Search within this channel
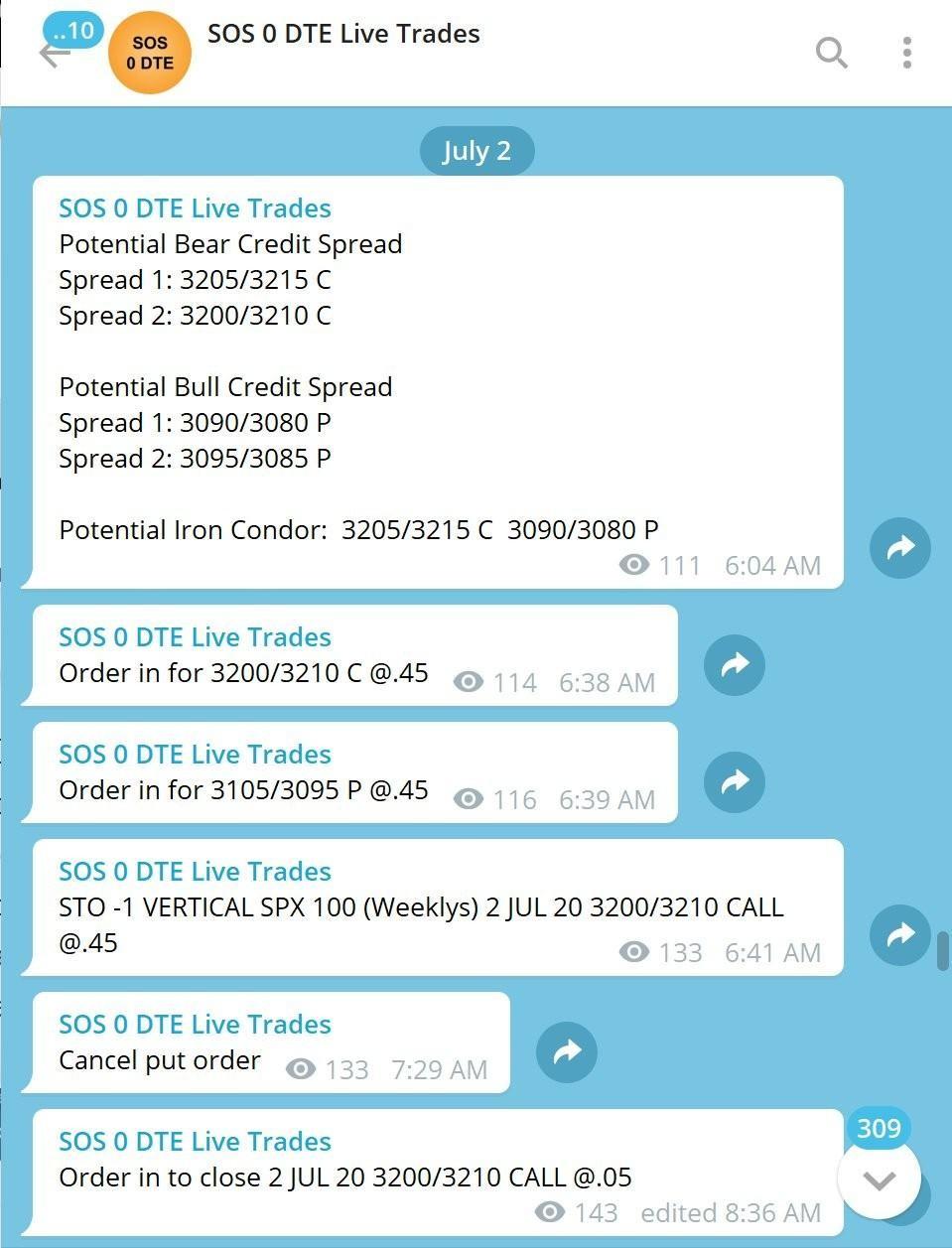This screenshot has width=952, height=1248. pos(831,52)
